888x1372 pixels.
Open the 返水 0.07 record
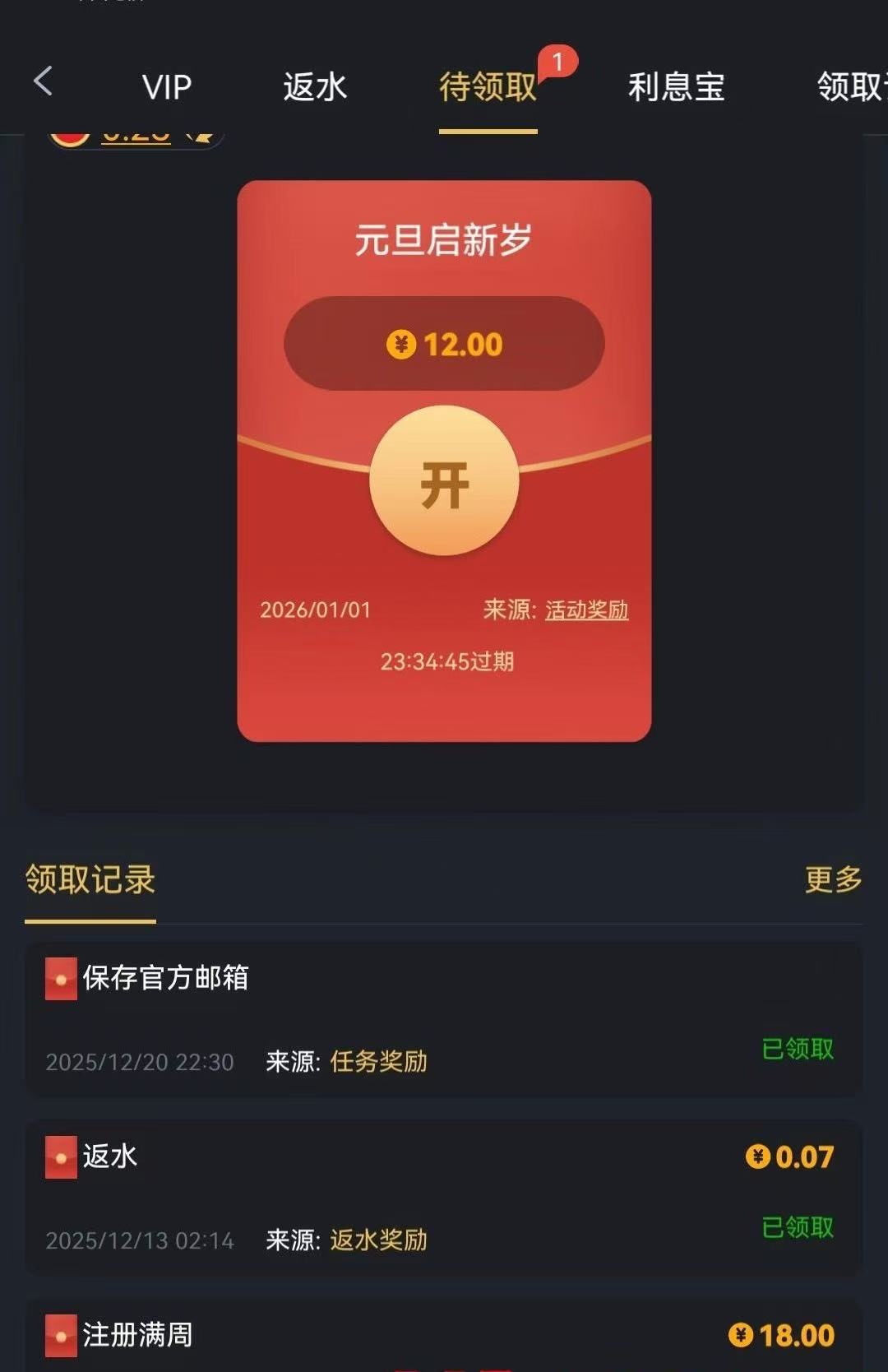(444, 1197)
